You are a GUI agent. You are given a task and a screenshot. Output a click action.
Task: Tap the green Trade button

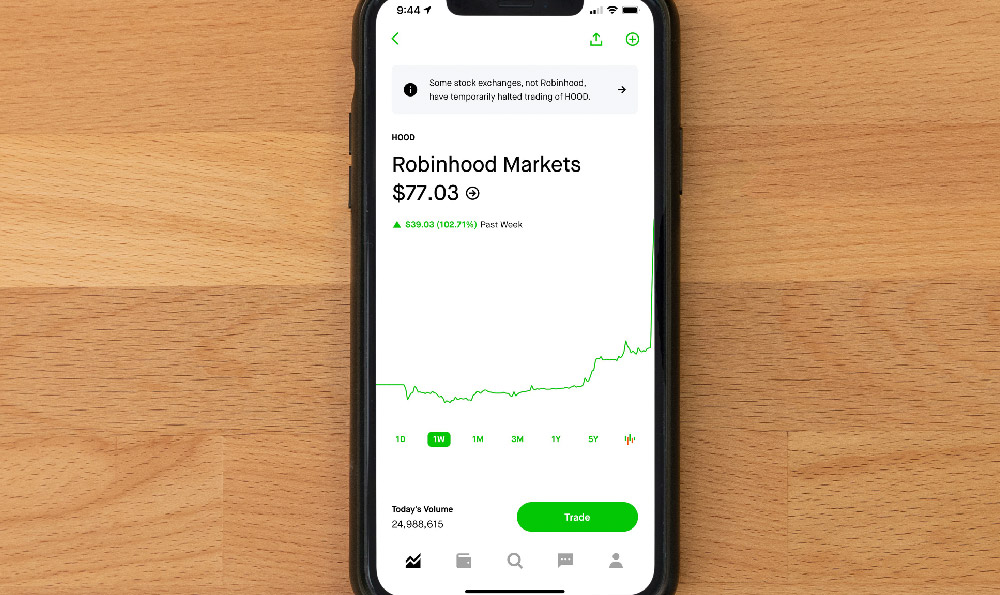click(577, 517)
